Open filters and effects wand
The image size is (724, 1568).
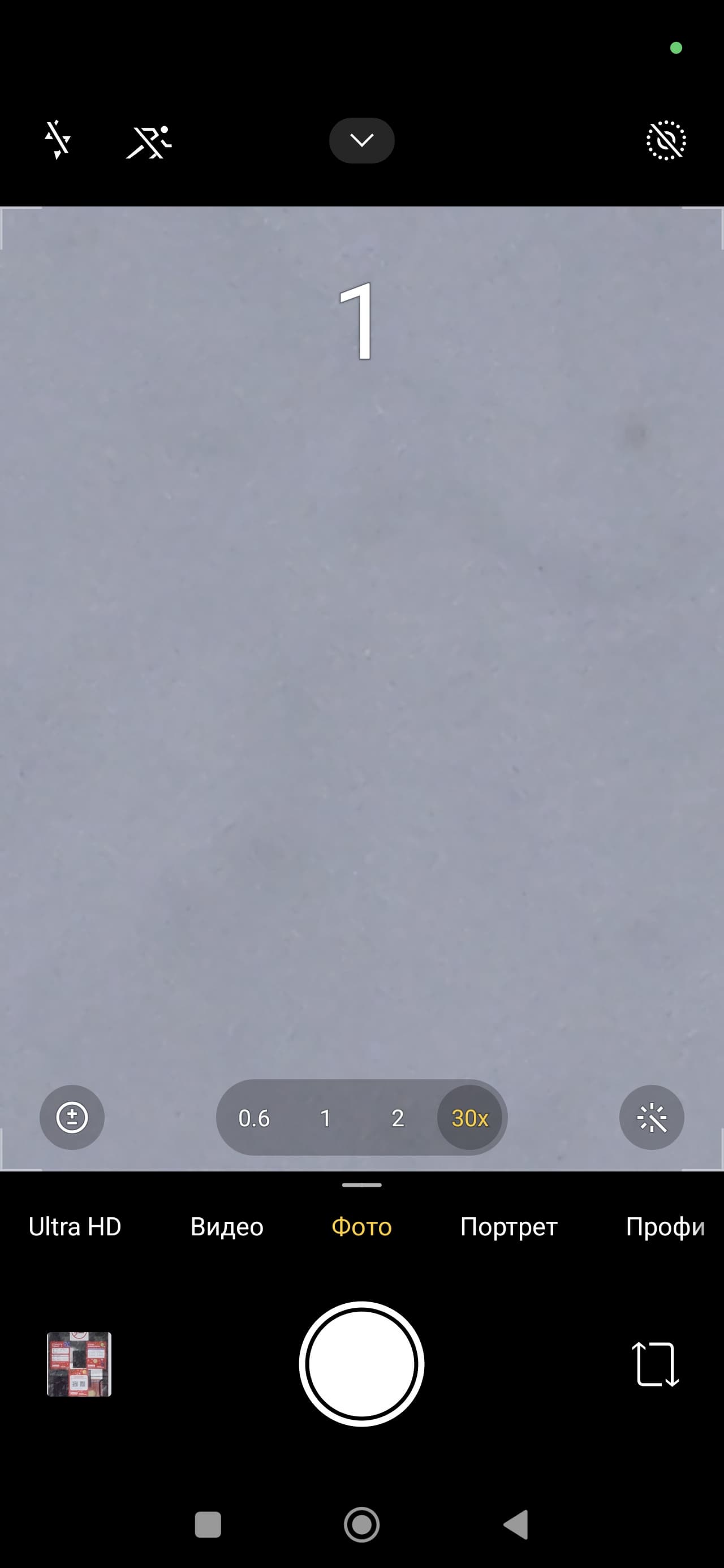point(652,1118)
